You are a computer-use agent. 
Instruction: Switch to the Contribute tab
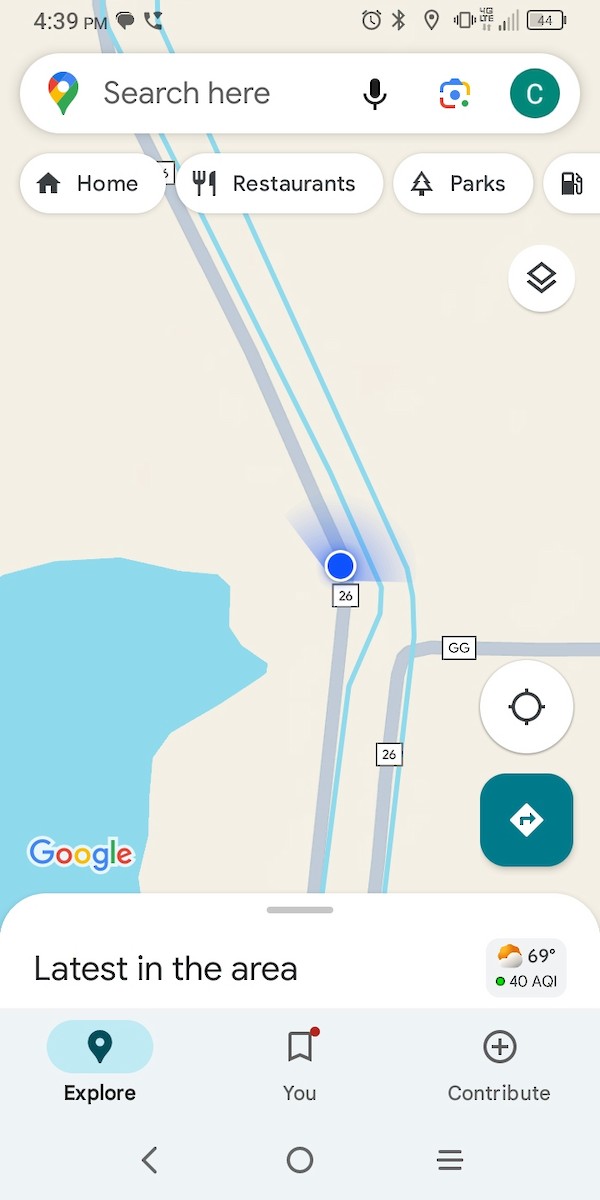tap(499, 1065)
